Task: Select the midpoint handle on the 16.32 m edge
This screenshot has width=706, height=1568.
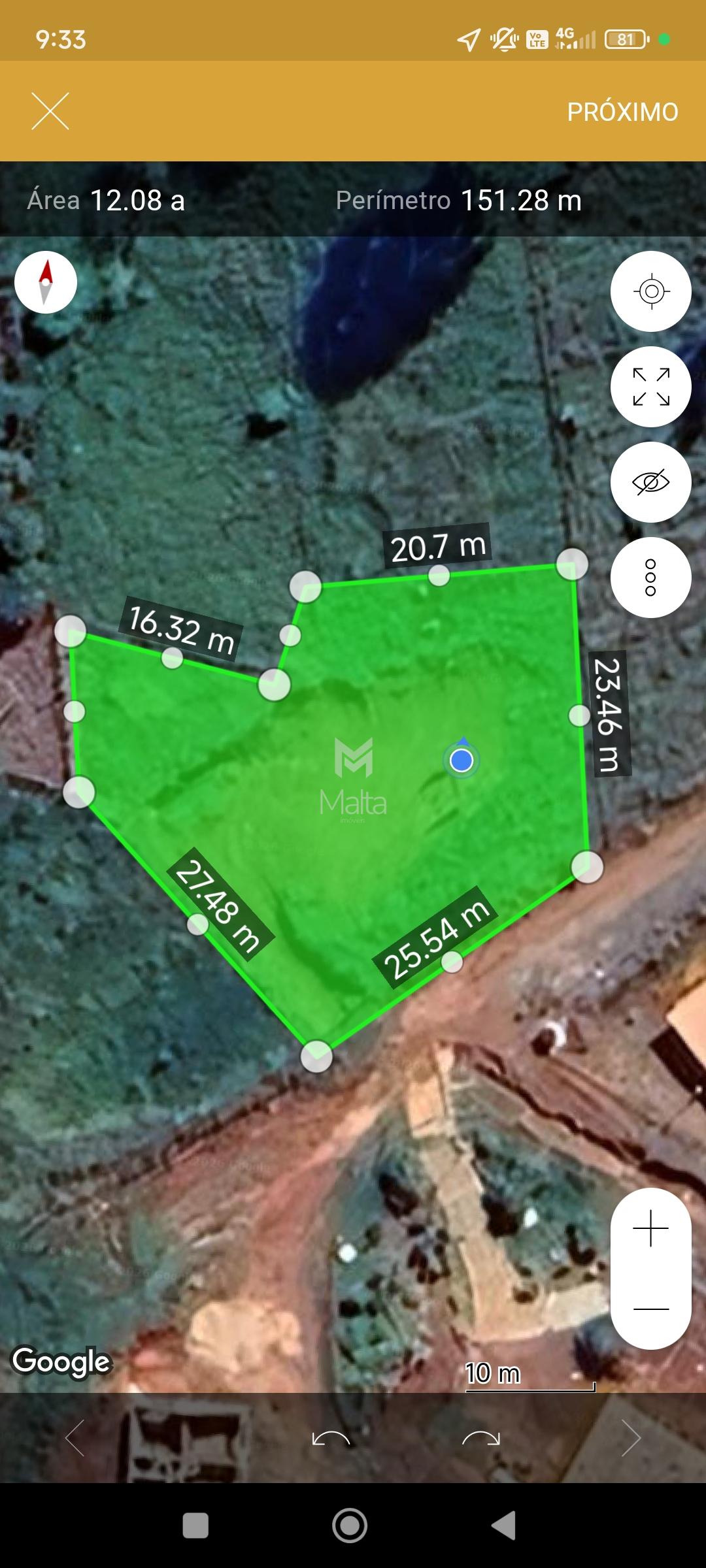Action: pyautogui.click(x=172, y=658)
